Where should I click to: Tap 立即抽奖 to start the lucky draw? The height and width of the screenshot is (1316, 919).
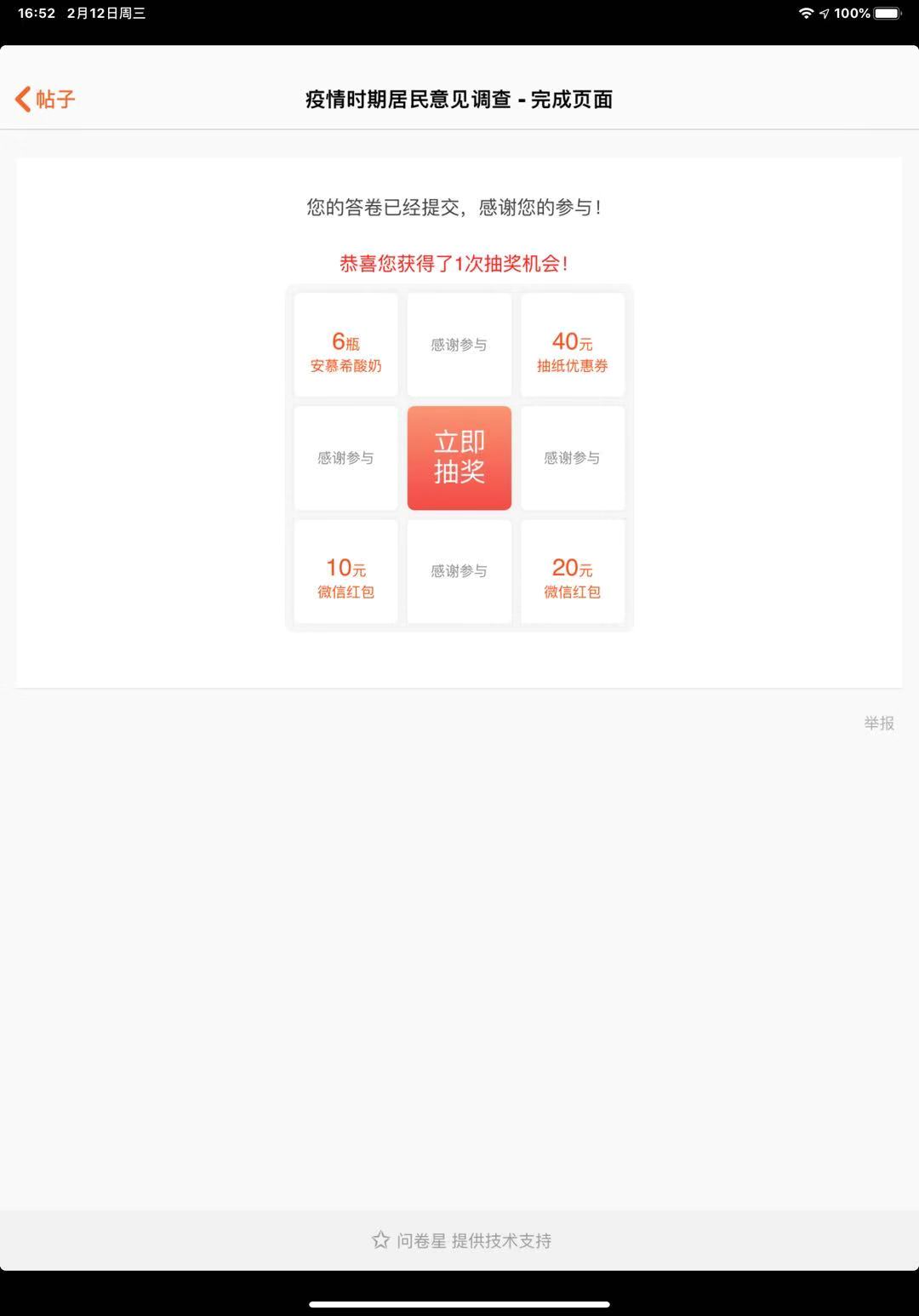459,458
